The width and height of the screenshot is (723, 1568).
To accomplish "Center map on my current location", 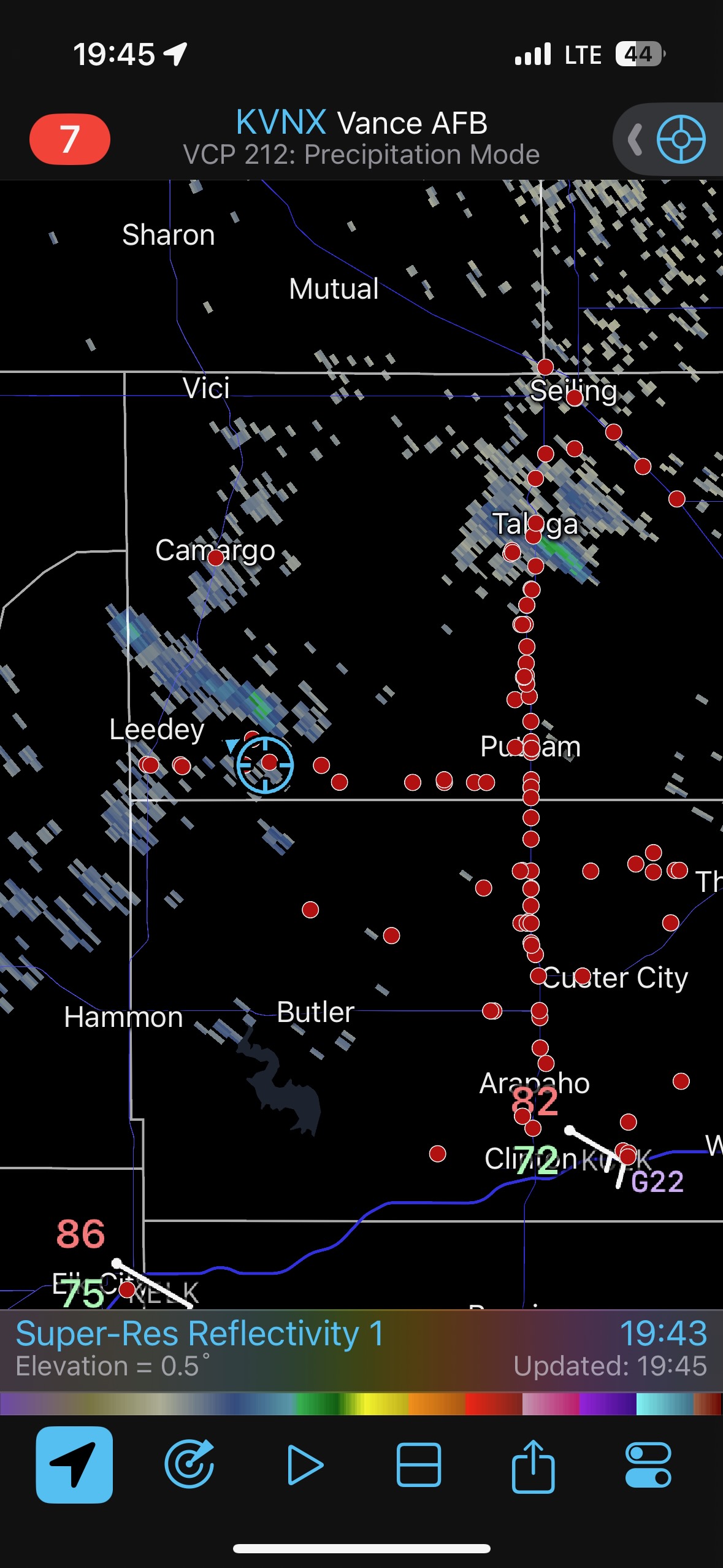I will pos(74,1464).
